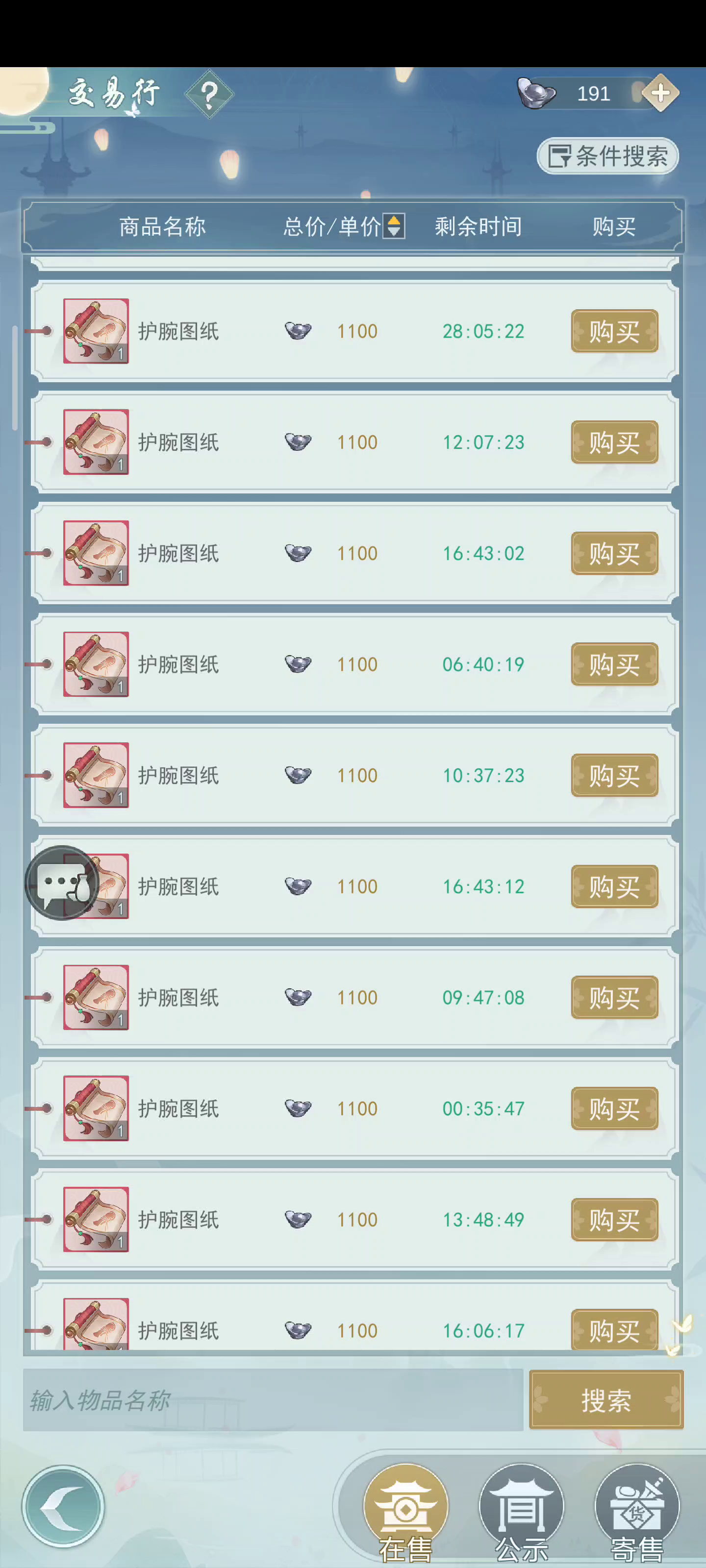Viewport: 706px width, 1568px height.
Task: Open 条件搜索 filter search
Action: click(x=607, y=156)
